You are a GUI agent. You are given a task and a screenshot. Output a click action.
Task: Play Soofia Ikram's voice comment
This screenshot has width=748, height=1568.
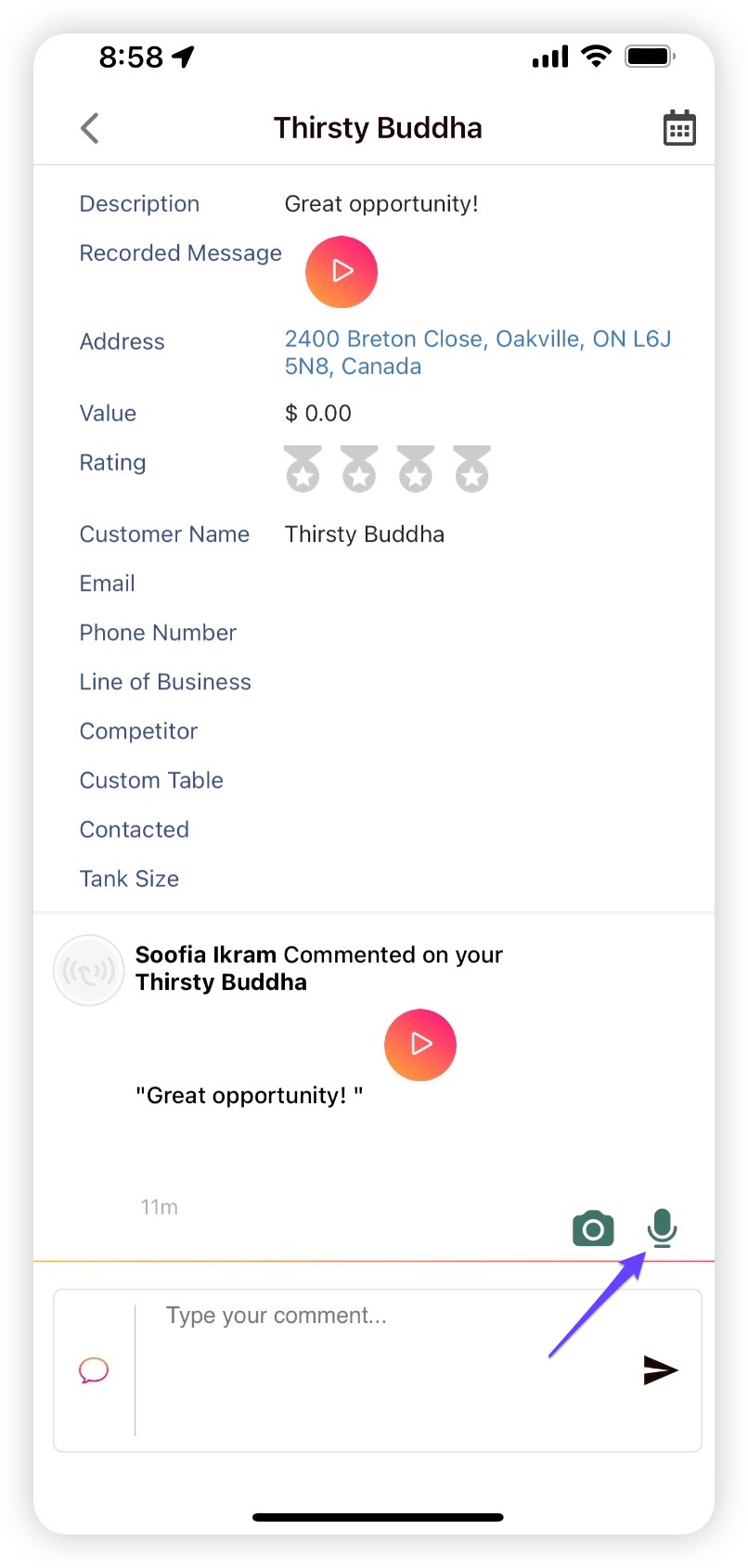click(x=420, y=1045)
